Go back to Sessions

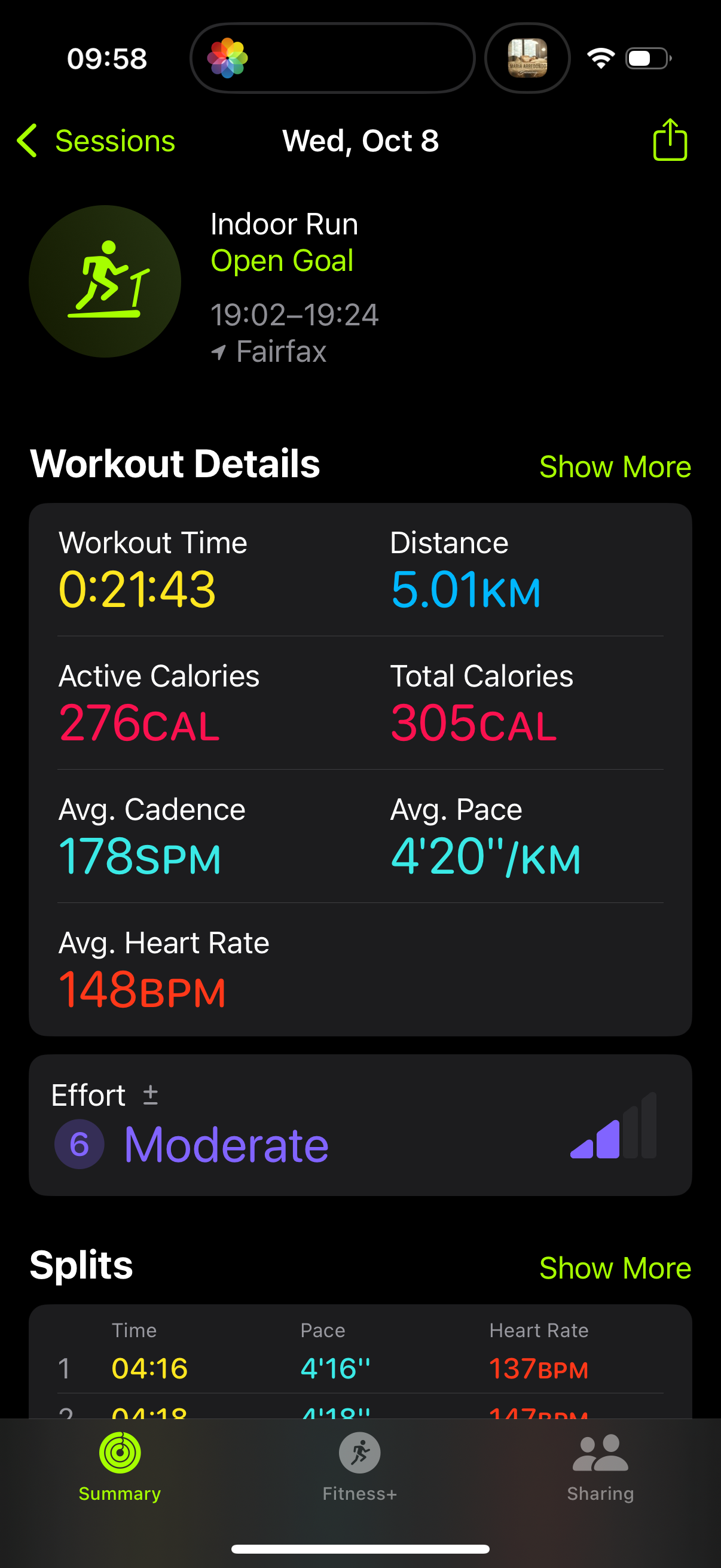pyautogui.click(x=96, y=141)
